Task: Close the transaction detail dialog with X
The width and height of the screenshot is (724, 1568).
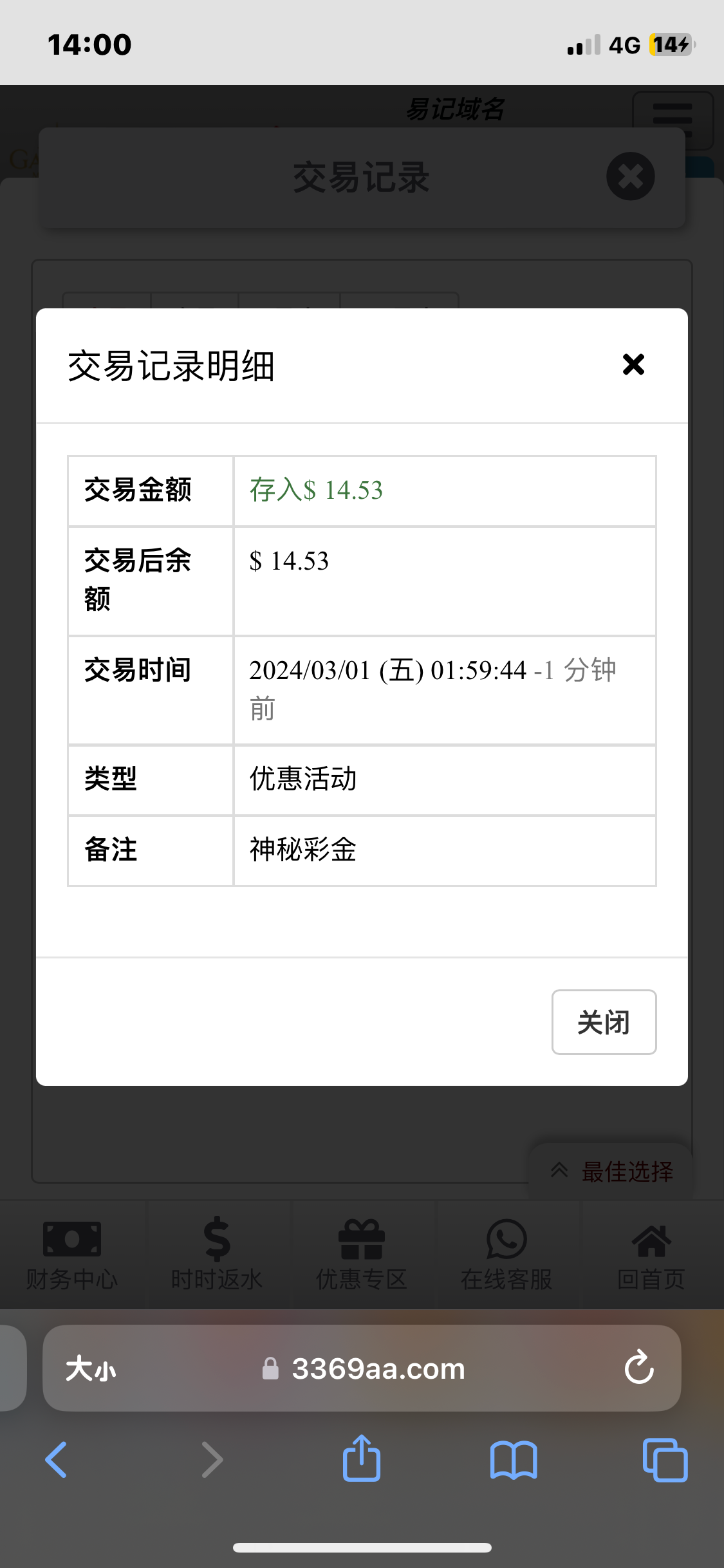Action: [633, 364]
